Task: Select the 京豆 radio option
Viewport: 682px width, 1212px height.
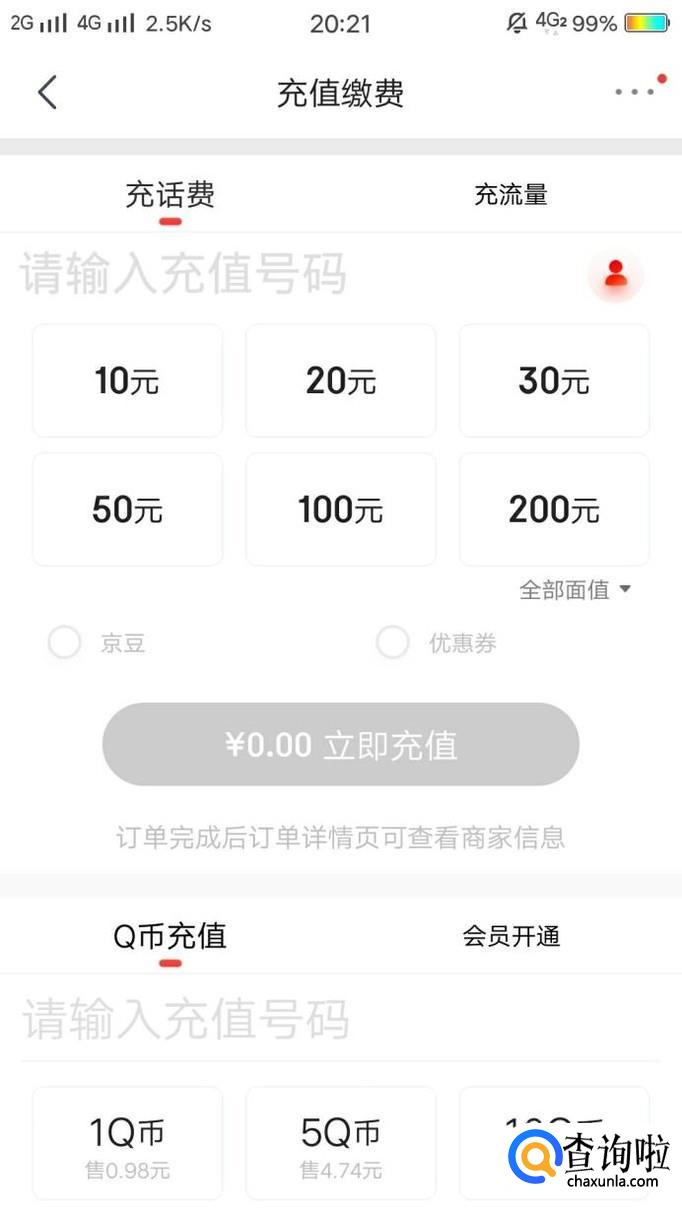Action: [65, 643]
